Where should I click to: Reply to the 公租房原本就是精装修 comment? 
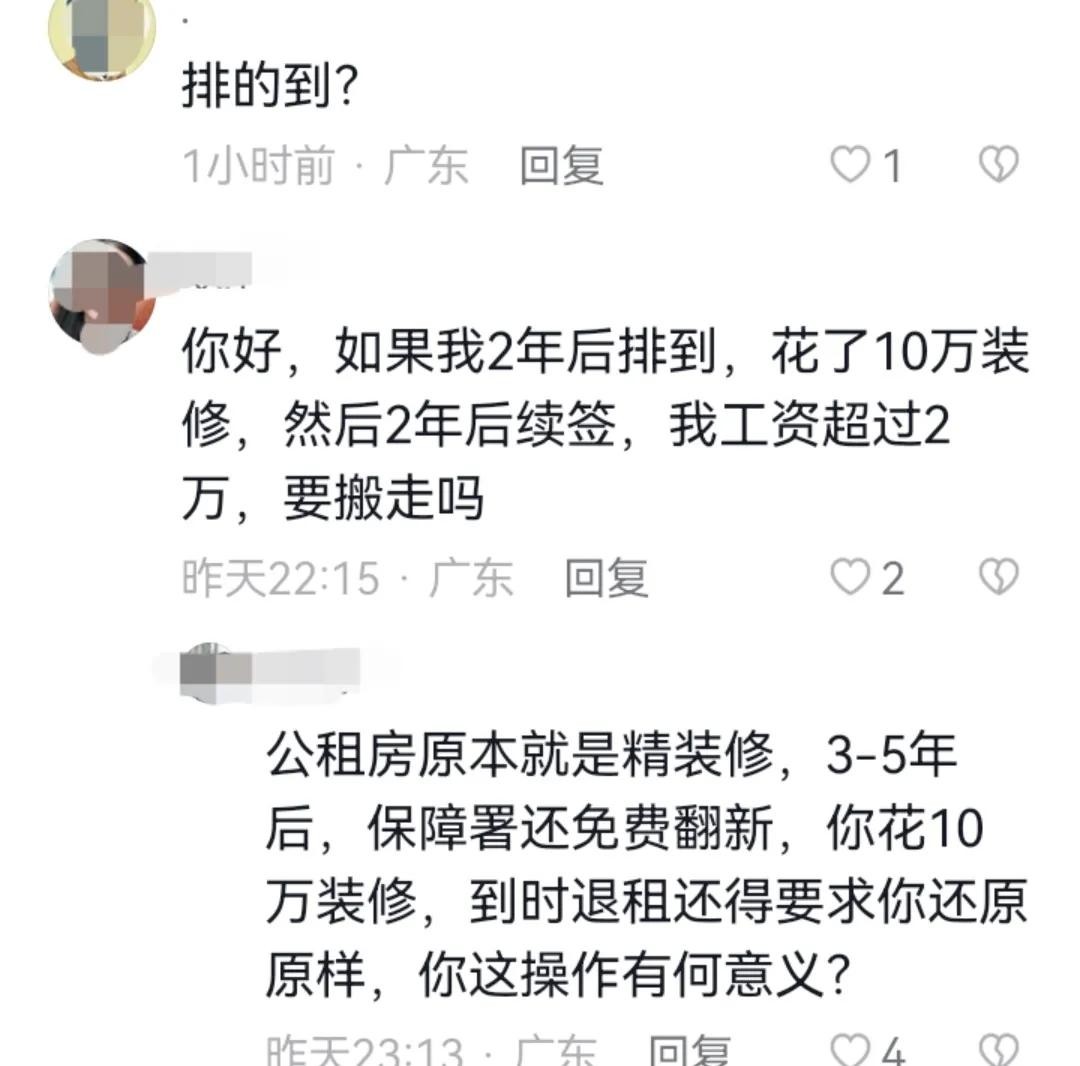690,1050
